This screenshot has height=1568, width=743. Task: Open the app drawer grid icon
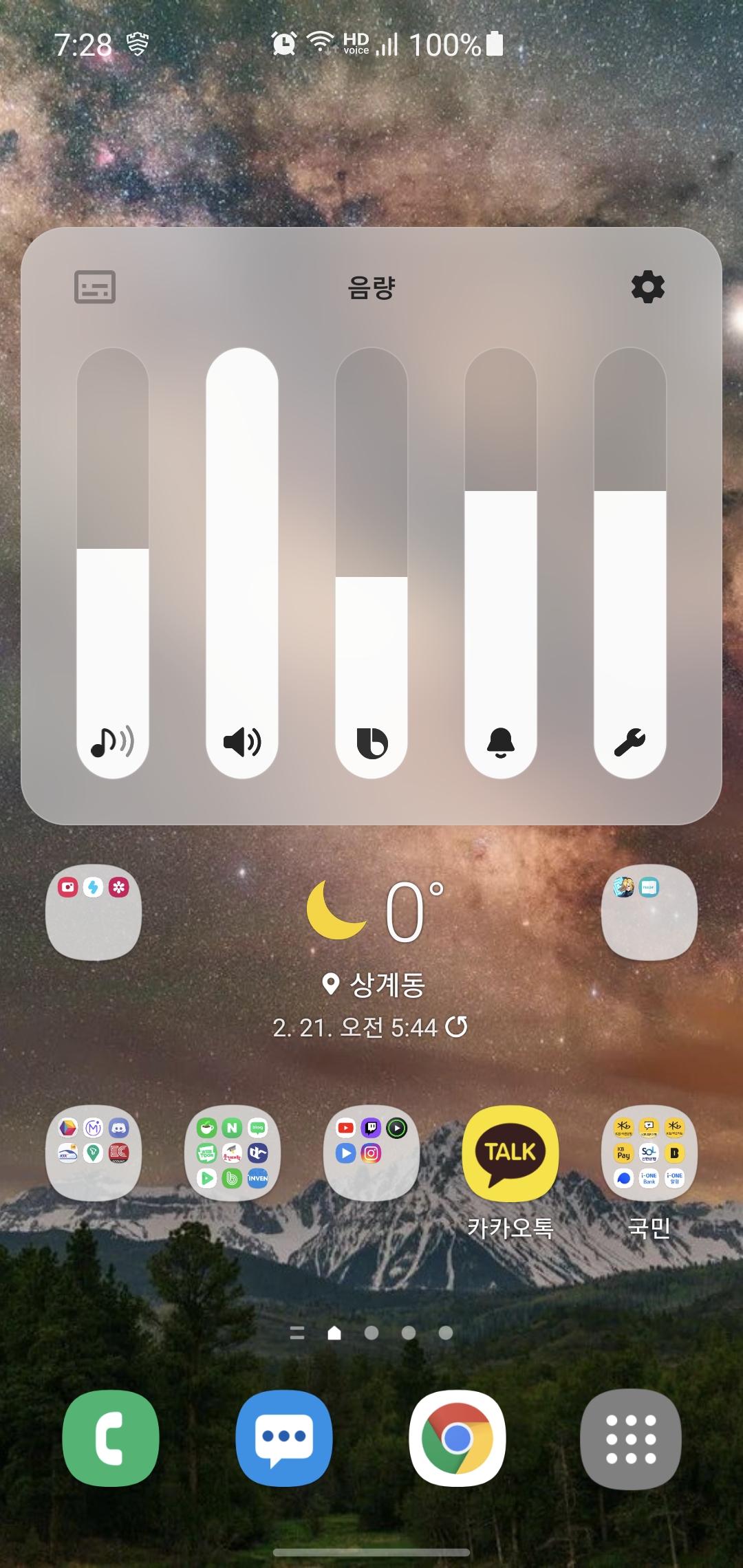631,1439
